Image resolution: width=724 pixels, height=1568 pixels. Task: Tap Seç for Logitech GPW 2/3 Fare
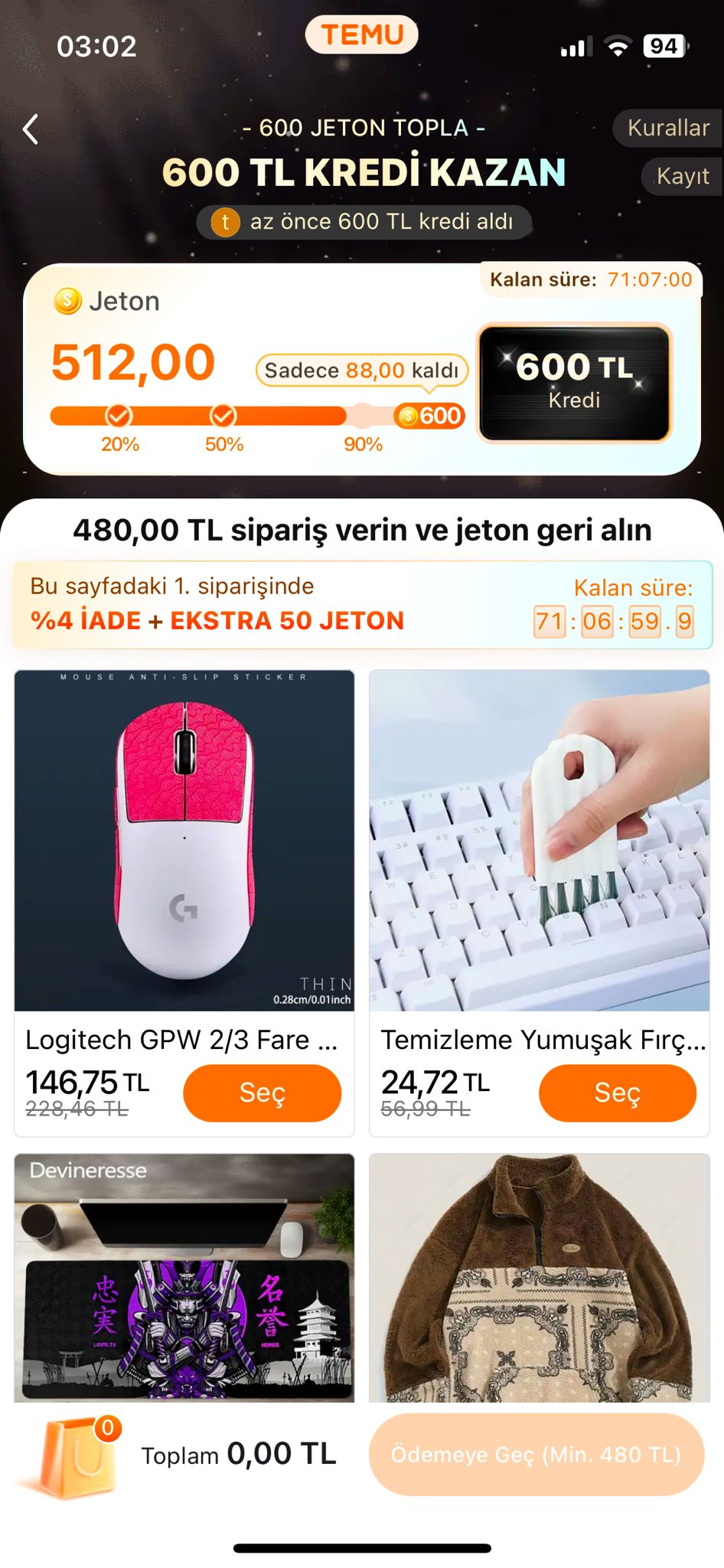point(262,1093)
